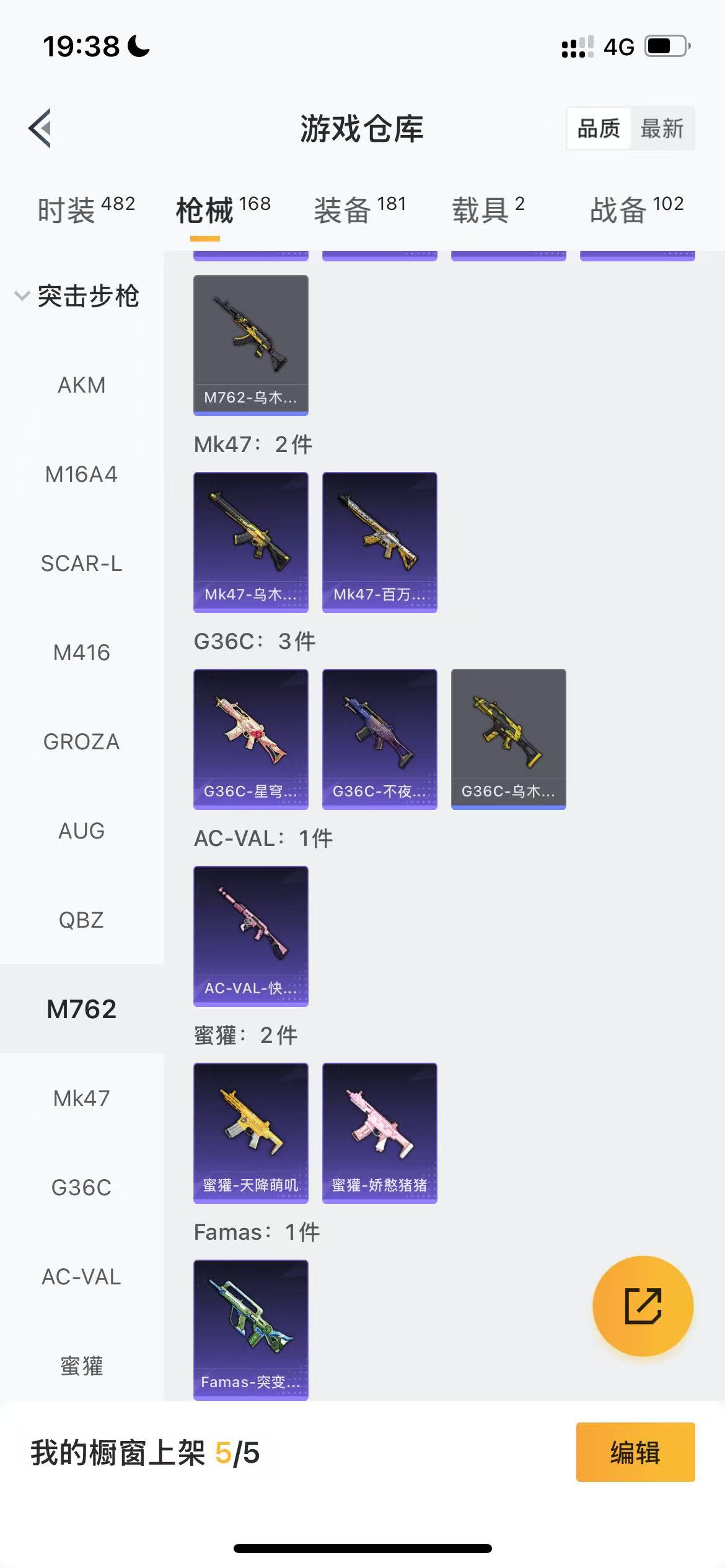This screenshot has width=725, height=1568.
Task: Open the G36C-不夜 skin tile
Action: coord(379,739)
